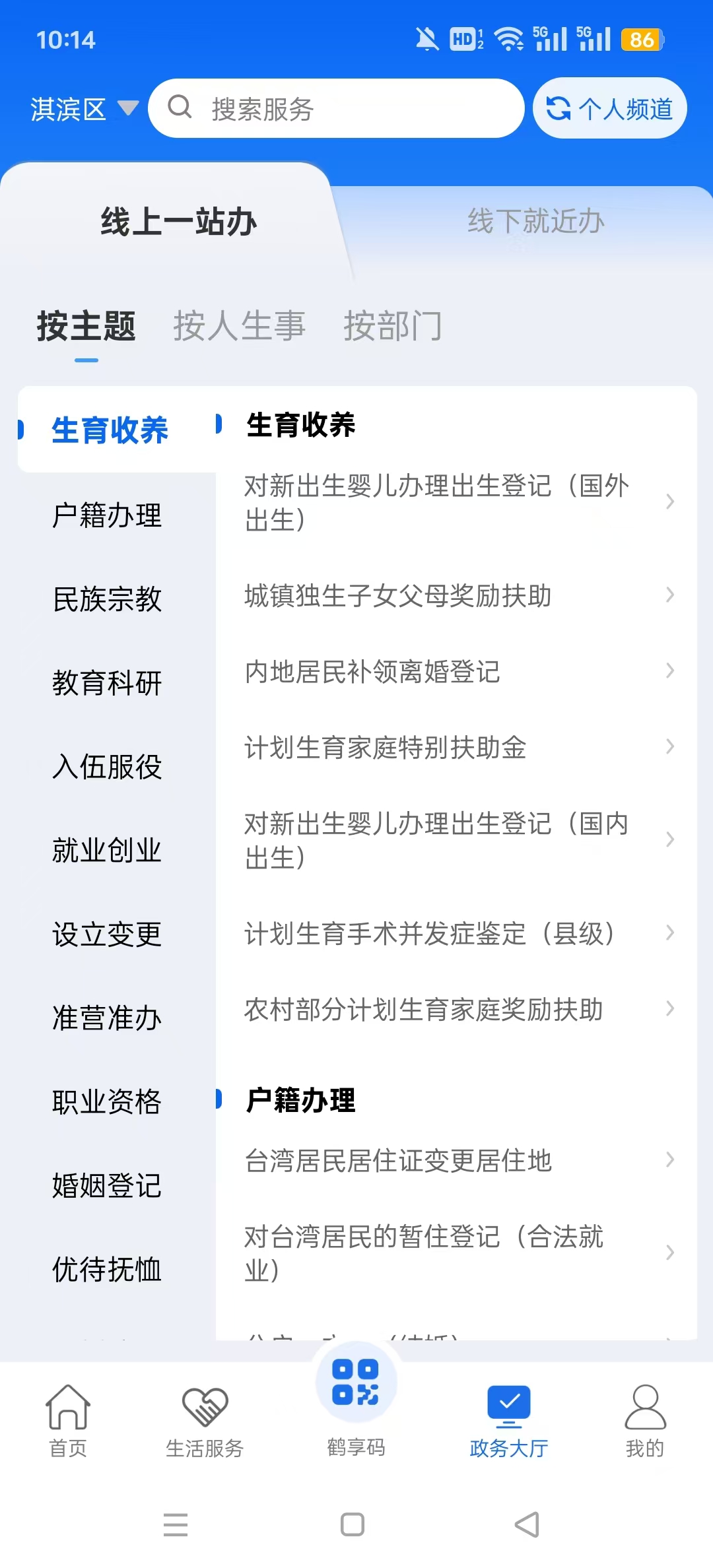Jump to the 婚姻登记 category
This screenshot has height=1568, width=713.
pyautogui.click(x=107, y=1186)
